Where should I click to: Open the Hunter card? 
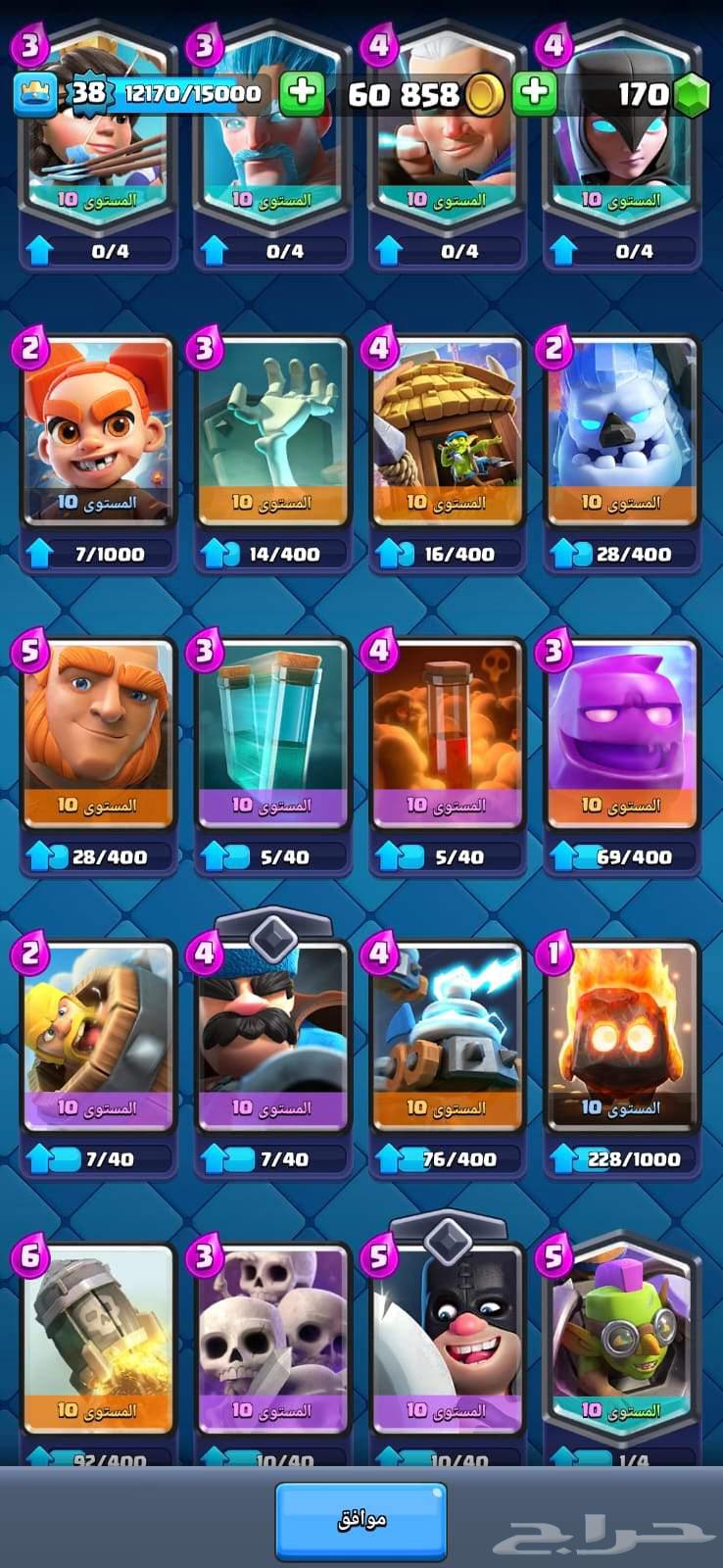[x=272, y=1038]
